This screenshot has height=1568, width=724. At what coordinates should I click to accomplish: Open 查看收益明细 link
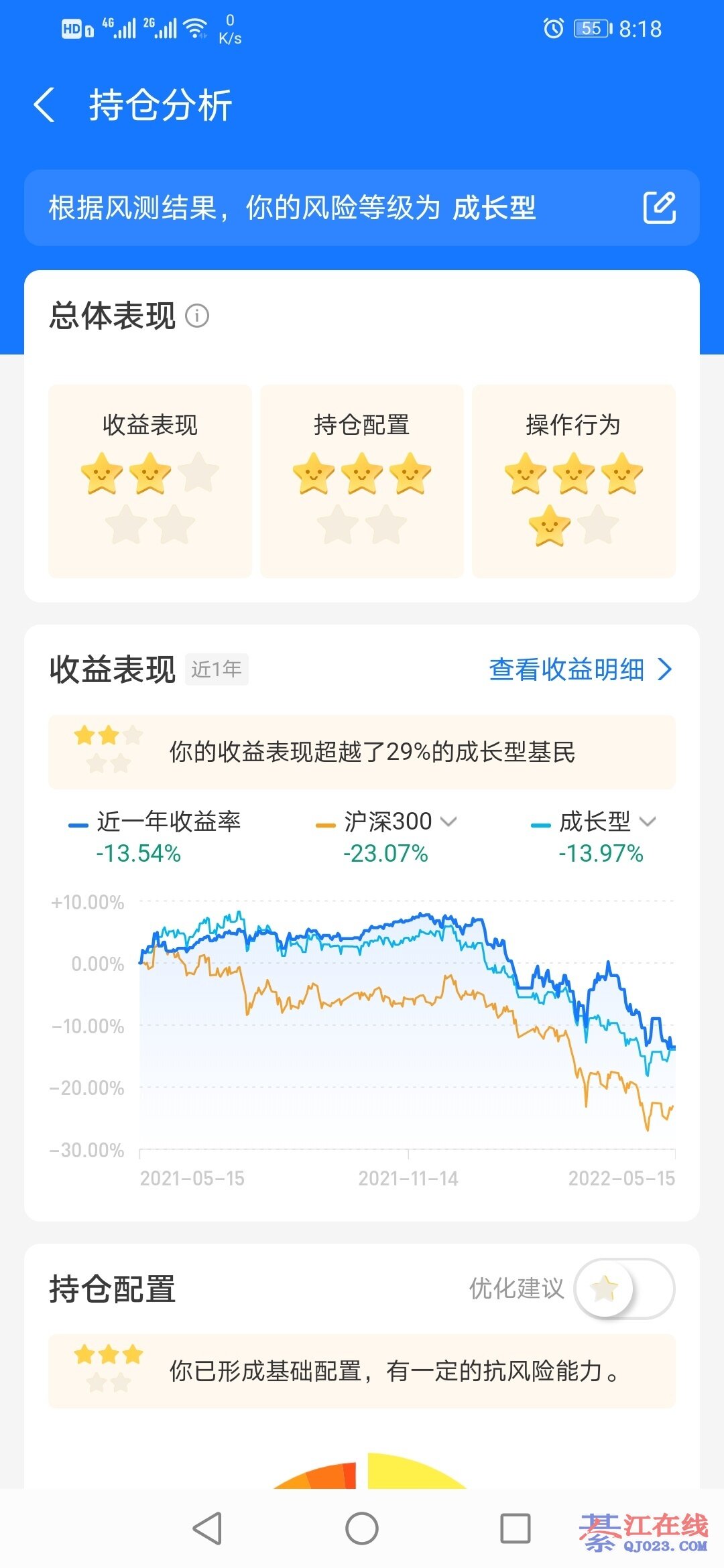(580, 669)
